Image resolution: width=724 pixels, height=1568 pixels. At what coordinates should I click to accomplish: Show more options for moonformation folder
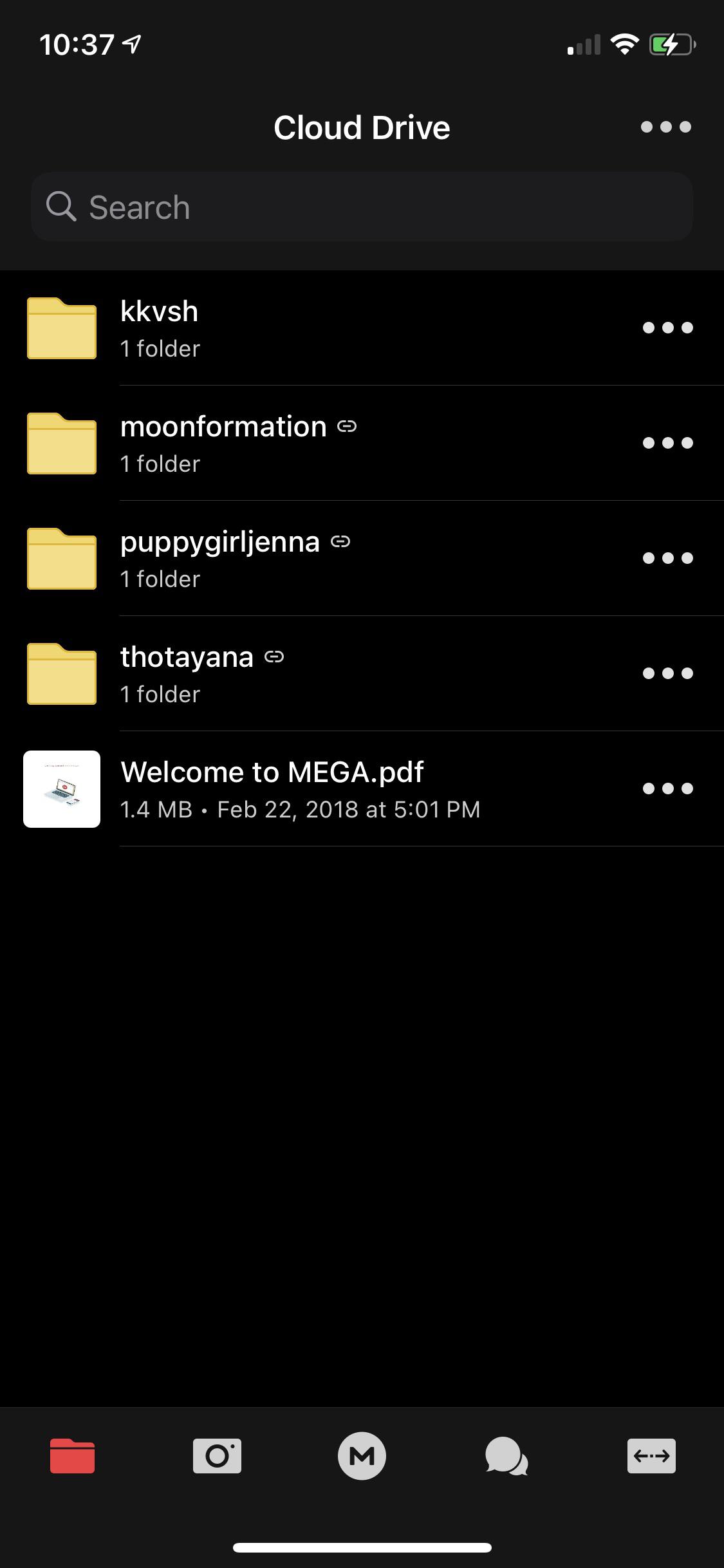pos(667,443)
